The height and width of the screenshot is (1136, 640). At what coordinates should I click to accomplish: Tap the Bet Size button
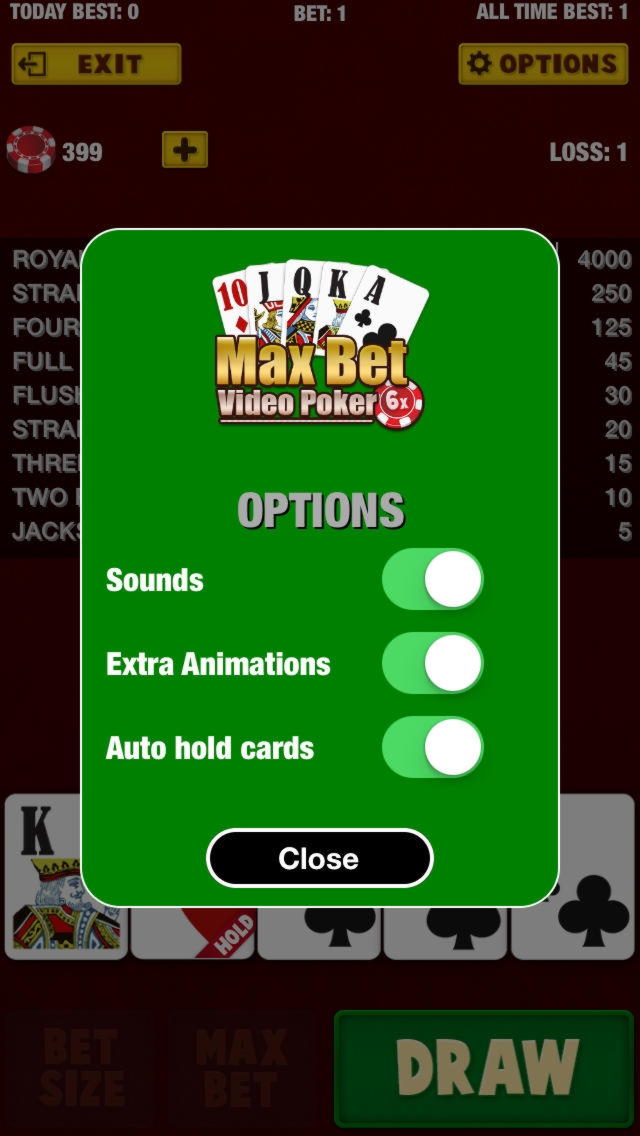pos(82,1068)
